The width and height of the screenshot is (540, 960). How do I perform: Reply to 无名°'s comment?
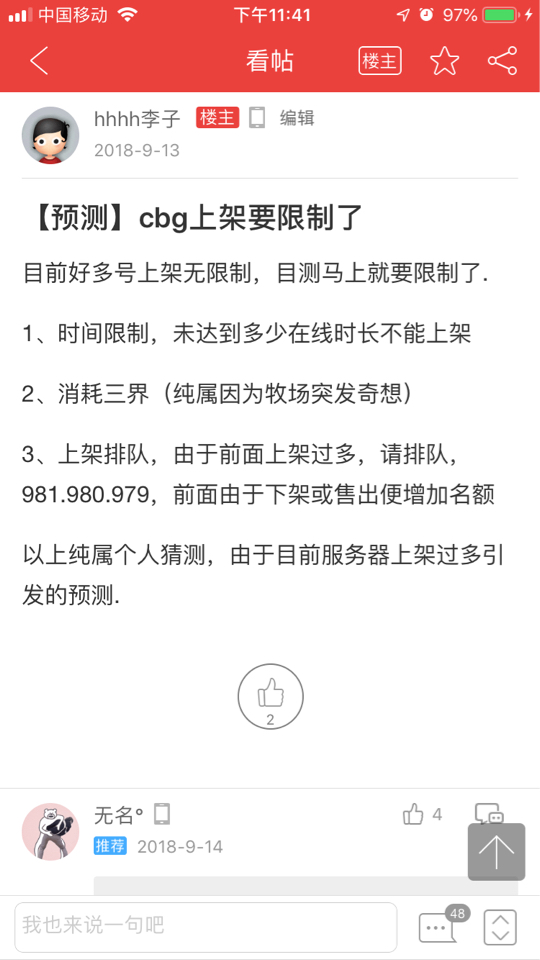(x=489, y=814)
